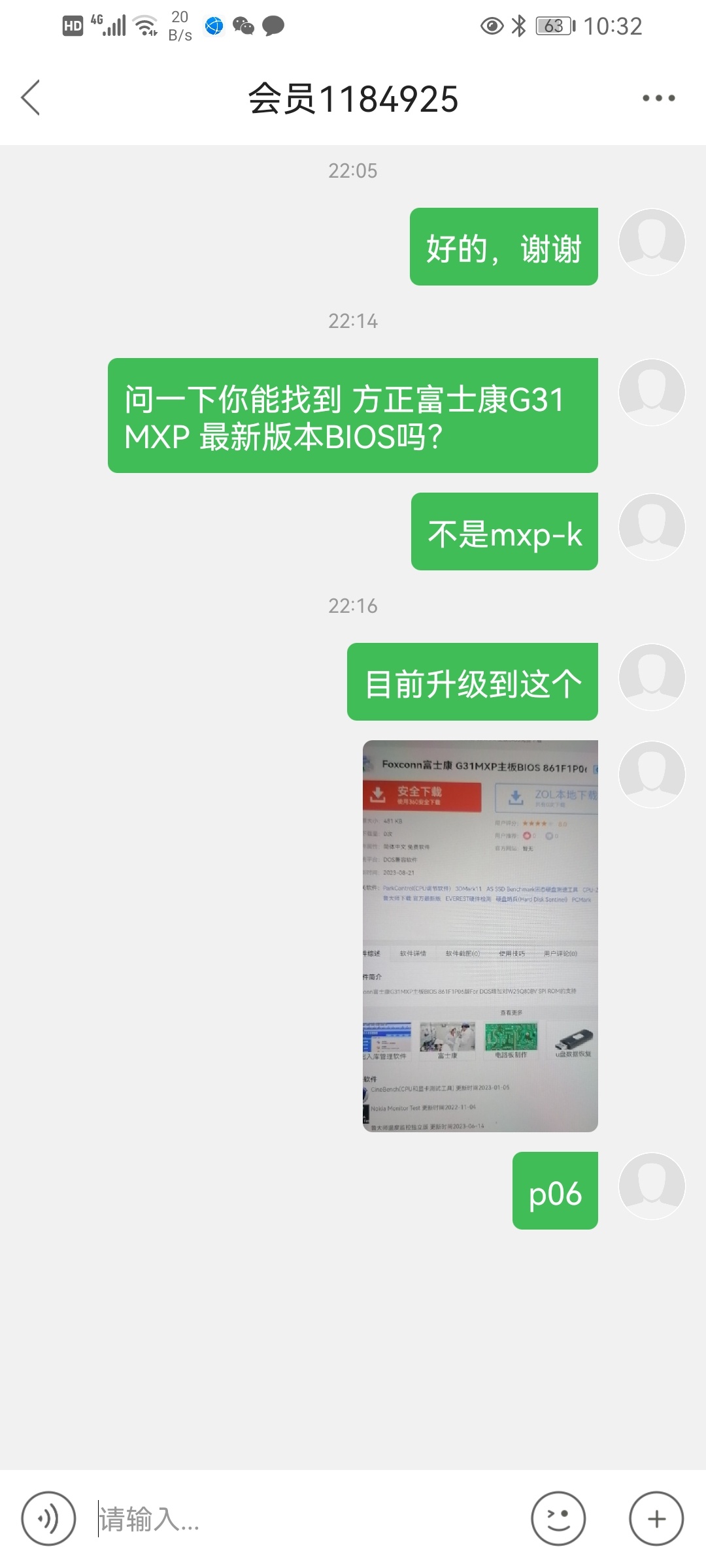The height and width of the screenshot is (1568, 706).
Task: Open the plus attachment menu
Action: click(656, 1518)
